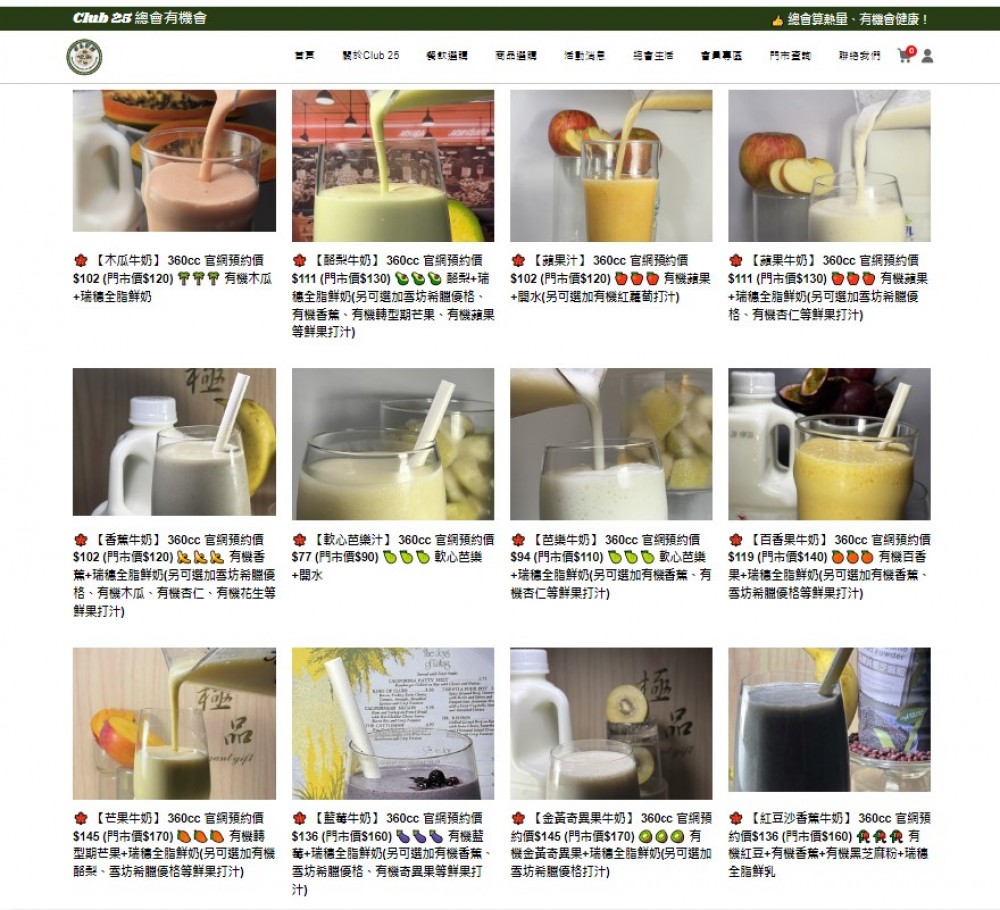1000x910 pixels.
Task: Open the 金黃奇異果牛奶 product
Action: (611, 722)
